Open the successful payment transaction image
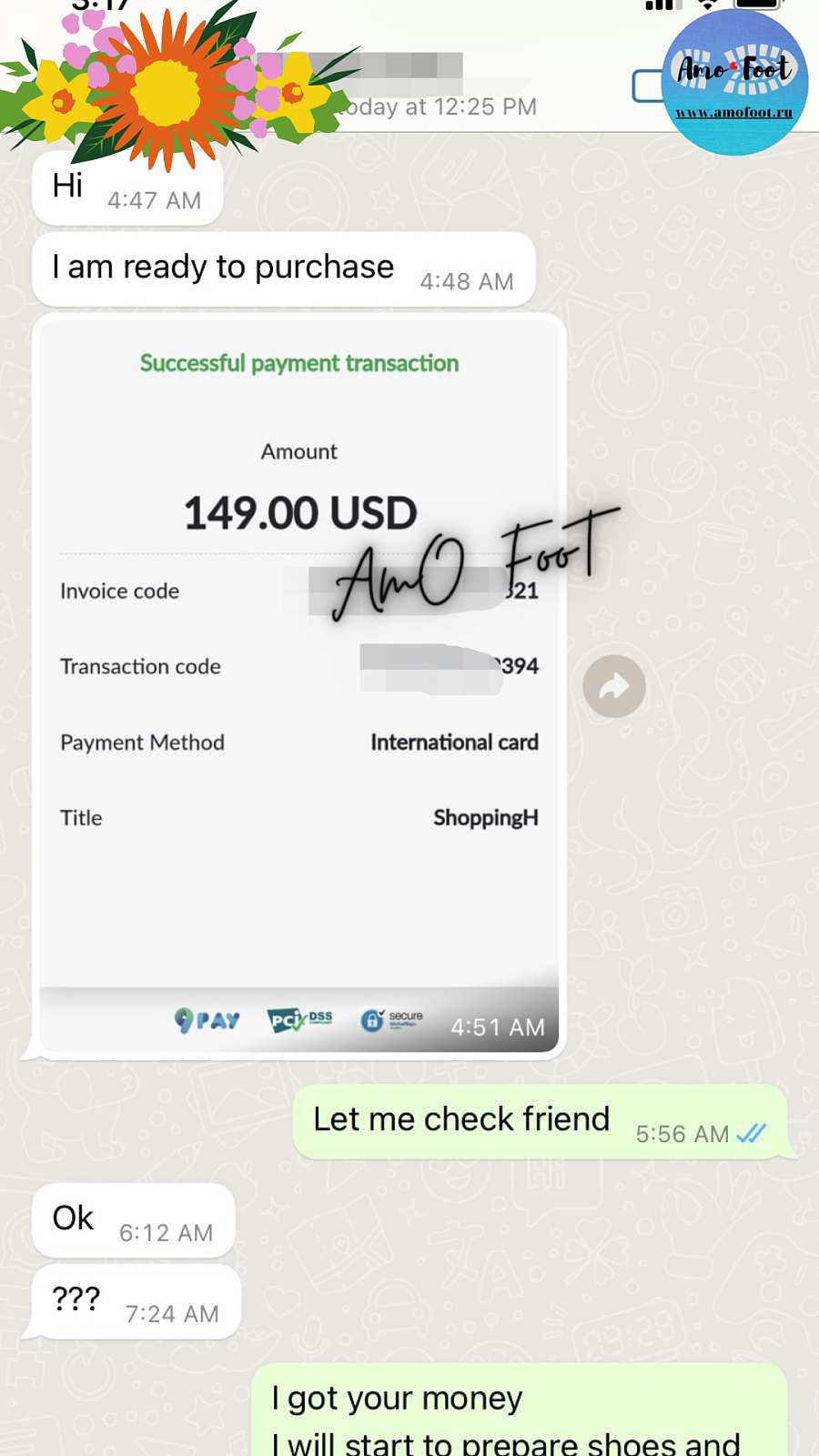The height and width of the screenshot is (1456, 819). click(298, 682)
